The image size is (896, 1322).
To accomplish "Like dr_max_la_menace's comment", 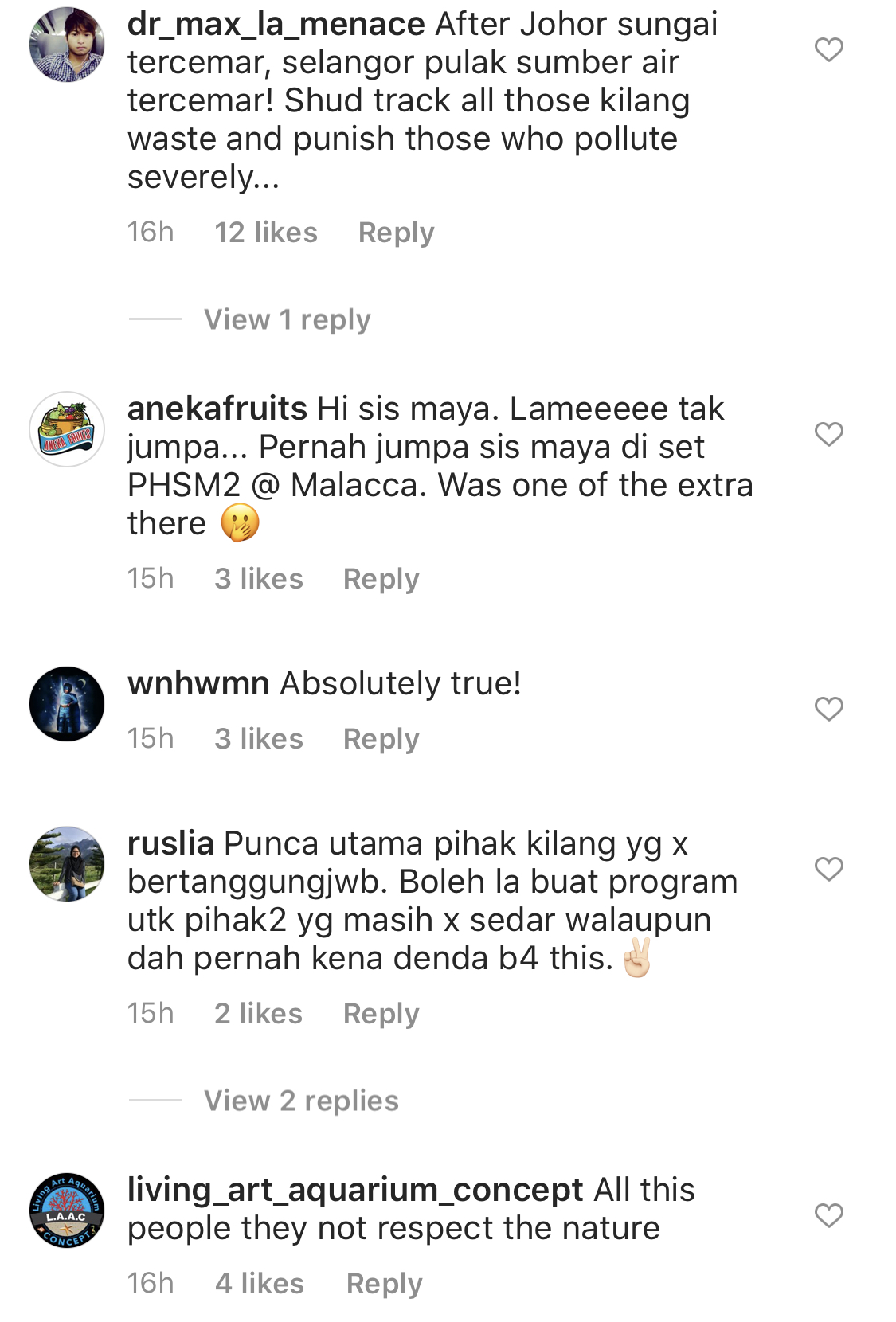I will pyautogui.click(x=828, y=49).
